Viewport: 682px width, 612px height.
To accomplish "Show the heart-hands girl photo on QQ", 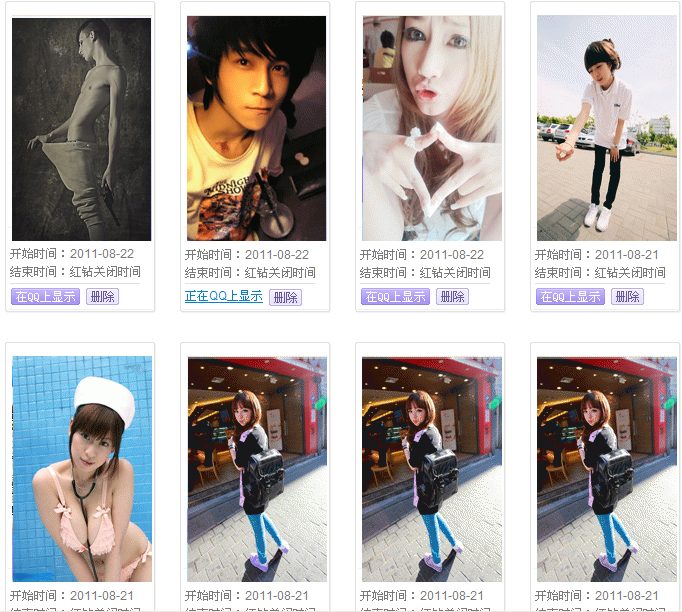I will point(395,297).
